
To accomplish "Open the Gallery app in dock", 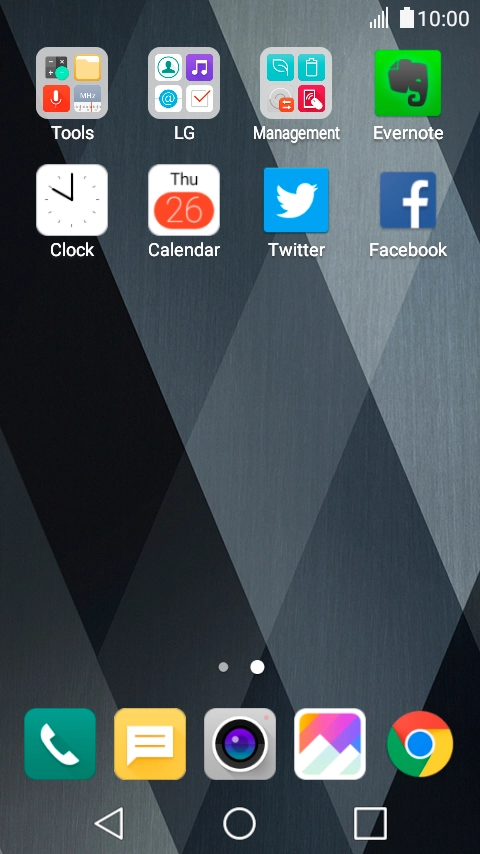I will click(x=330, y=743).
